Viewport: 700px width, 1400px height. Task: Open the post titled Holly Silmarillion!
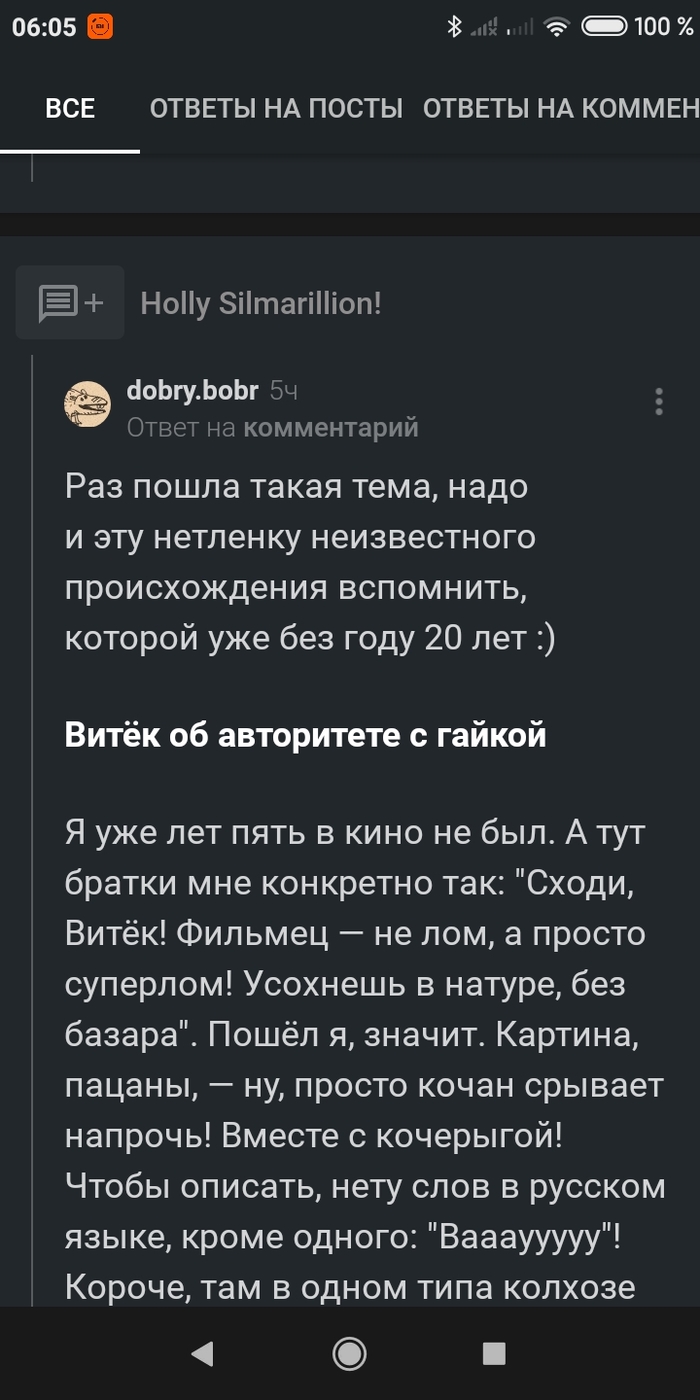coord(261,303)
